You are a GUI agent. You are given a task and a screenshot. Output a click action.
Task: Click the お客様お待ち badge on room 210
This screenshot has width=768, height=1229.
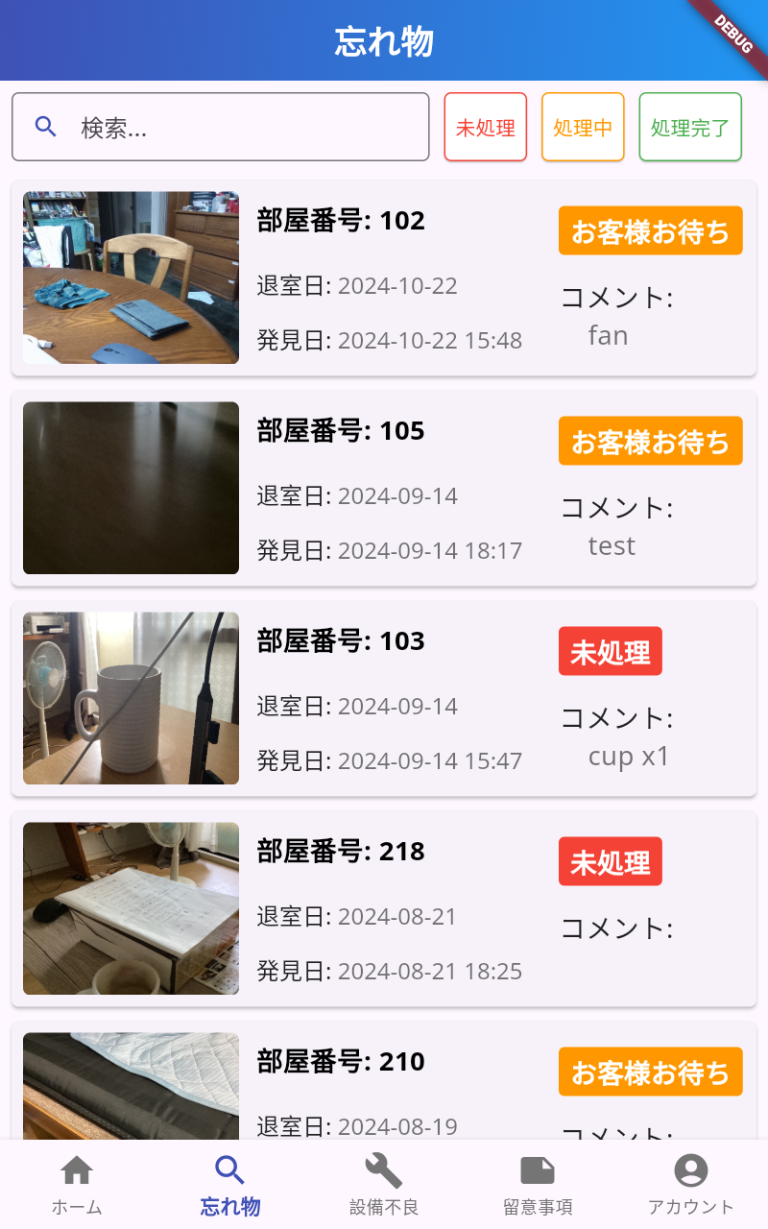pyautogui.click(x=650, y=1071)
